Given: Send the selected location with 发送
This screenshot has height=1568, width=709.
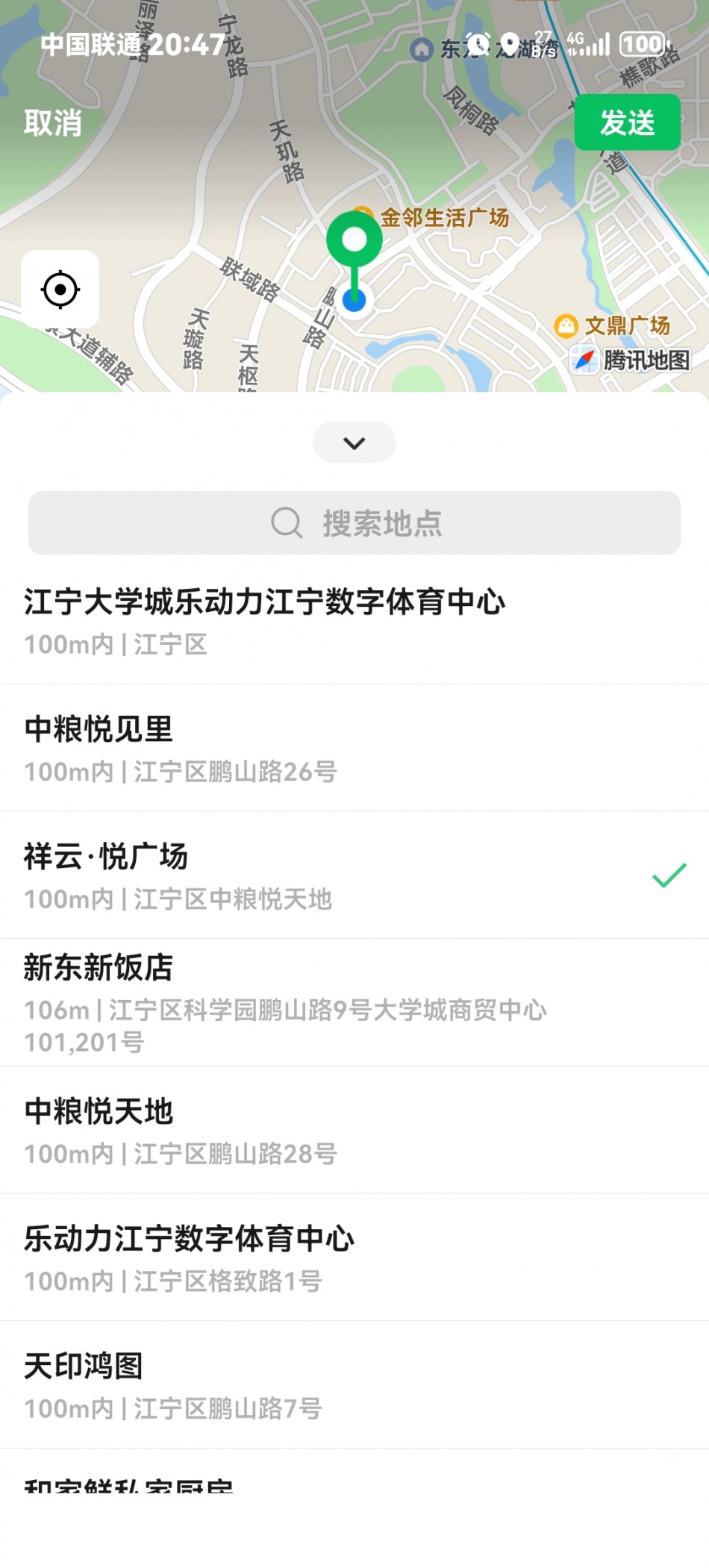Looking at the screenshot, I should tap(627, 122).
